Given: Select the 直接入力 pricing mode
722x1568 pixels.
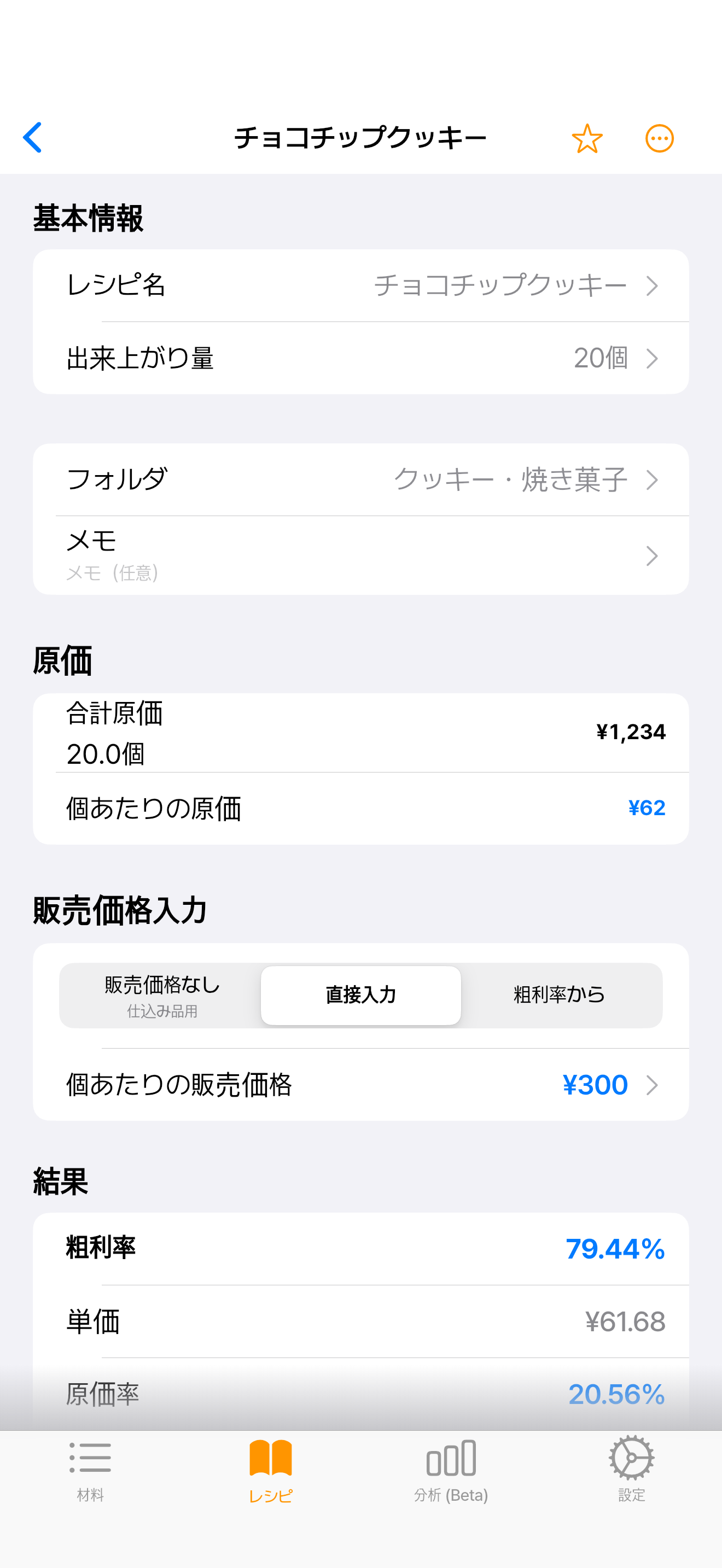Looking at the screenshot, I should (361, 995).
